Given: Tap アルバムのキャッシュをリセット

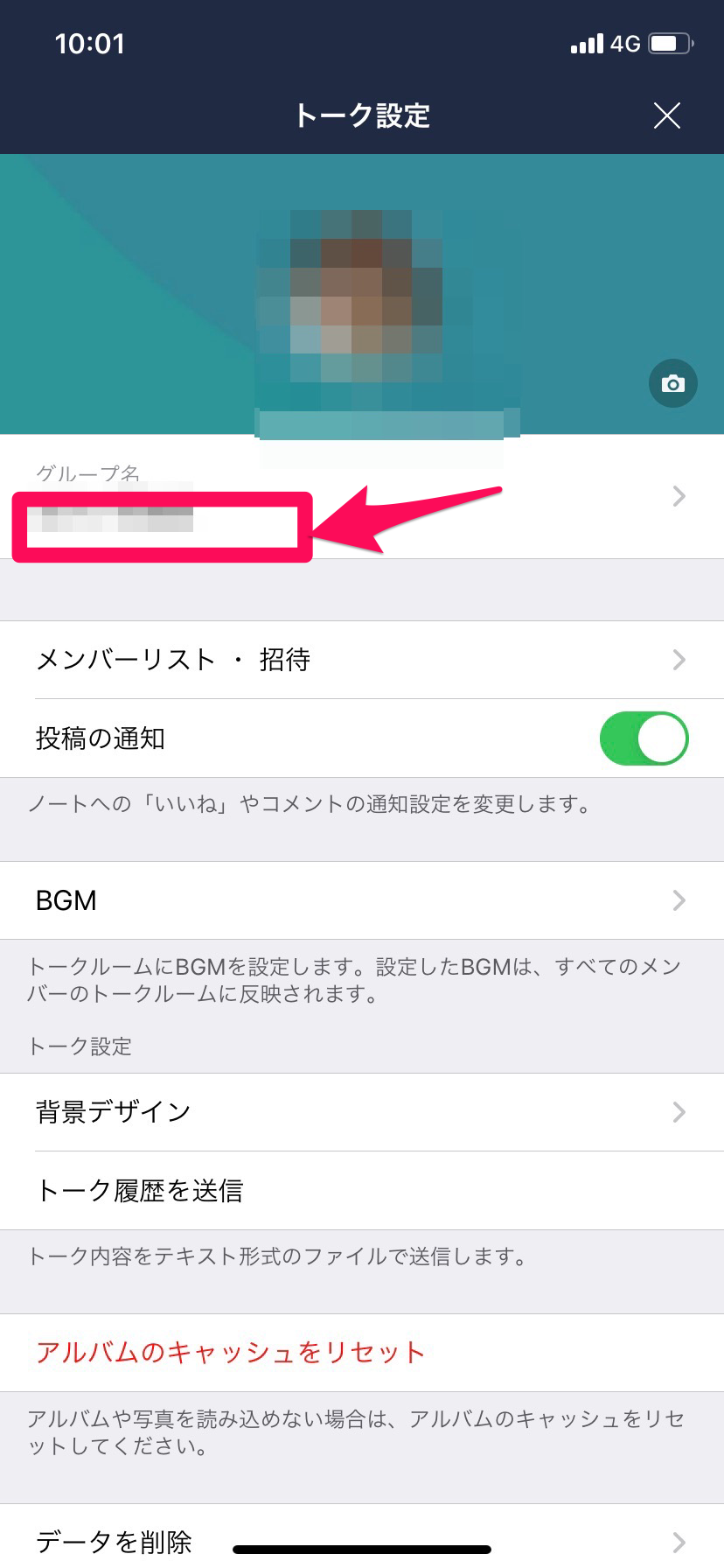Looking at the screenshot, I should 231,1352.
